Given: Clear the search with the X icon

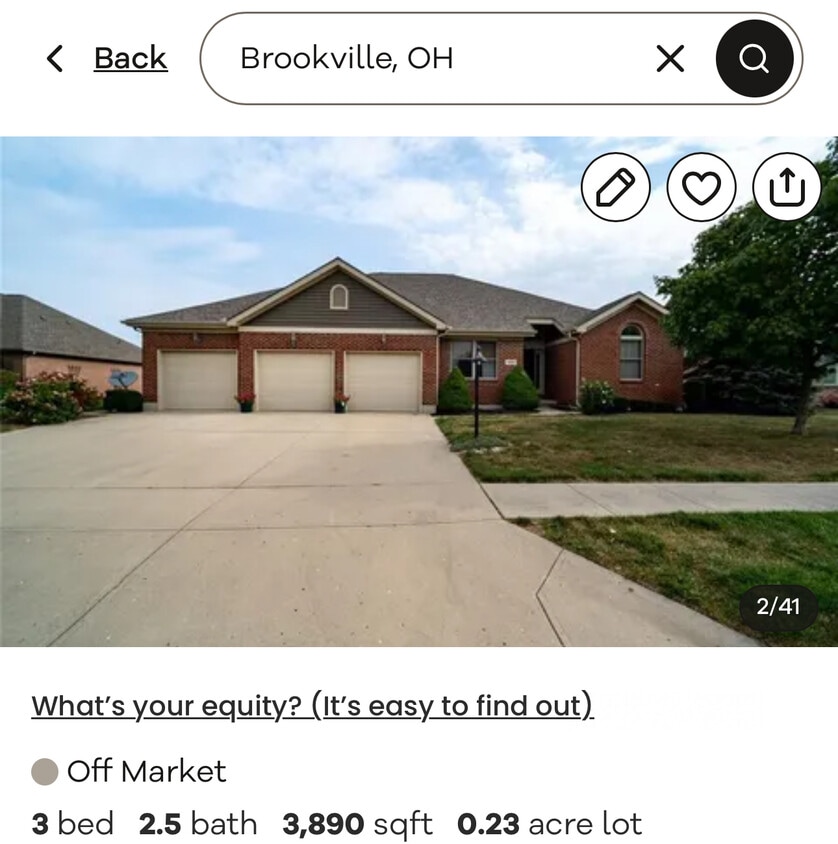Looking at the screenshot, I should [670, 58].
